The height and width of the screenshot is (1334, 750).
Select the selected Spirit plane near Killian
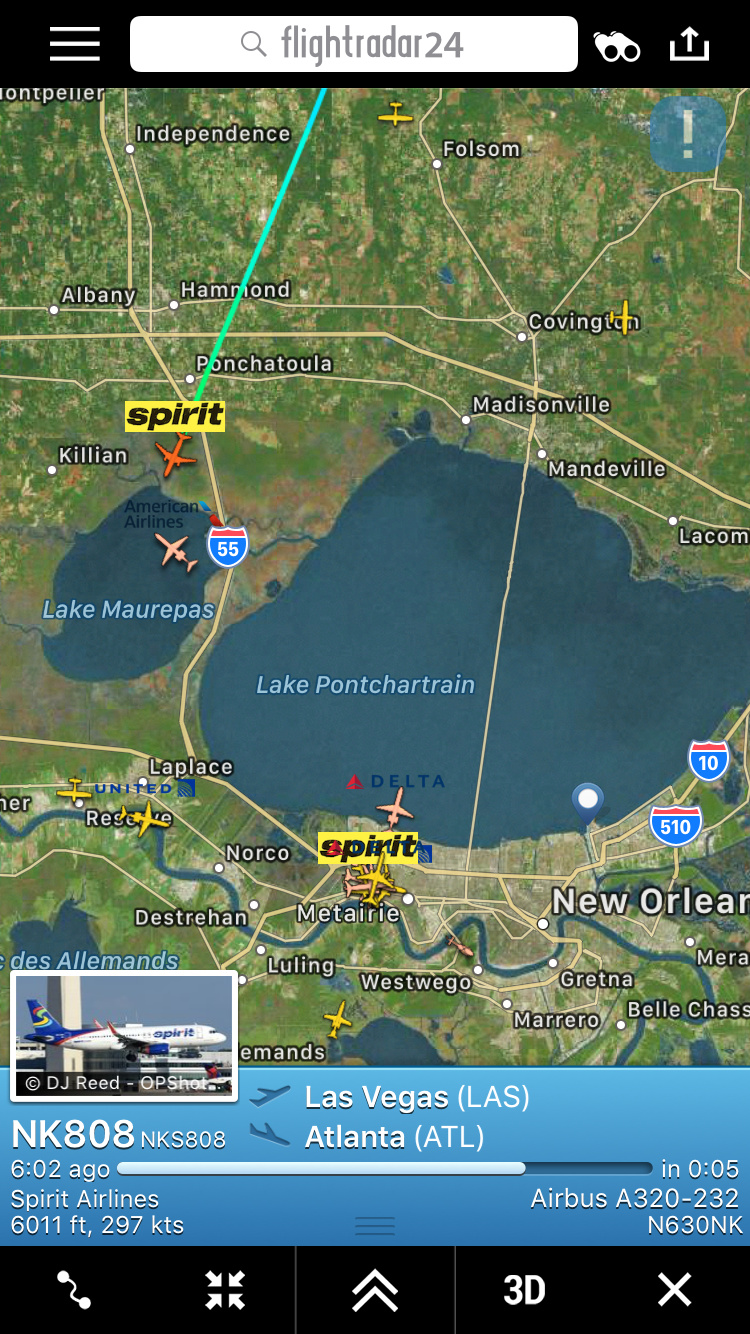176,457
